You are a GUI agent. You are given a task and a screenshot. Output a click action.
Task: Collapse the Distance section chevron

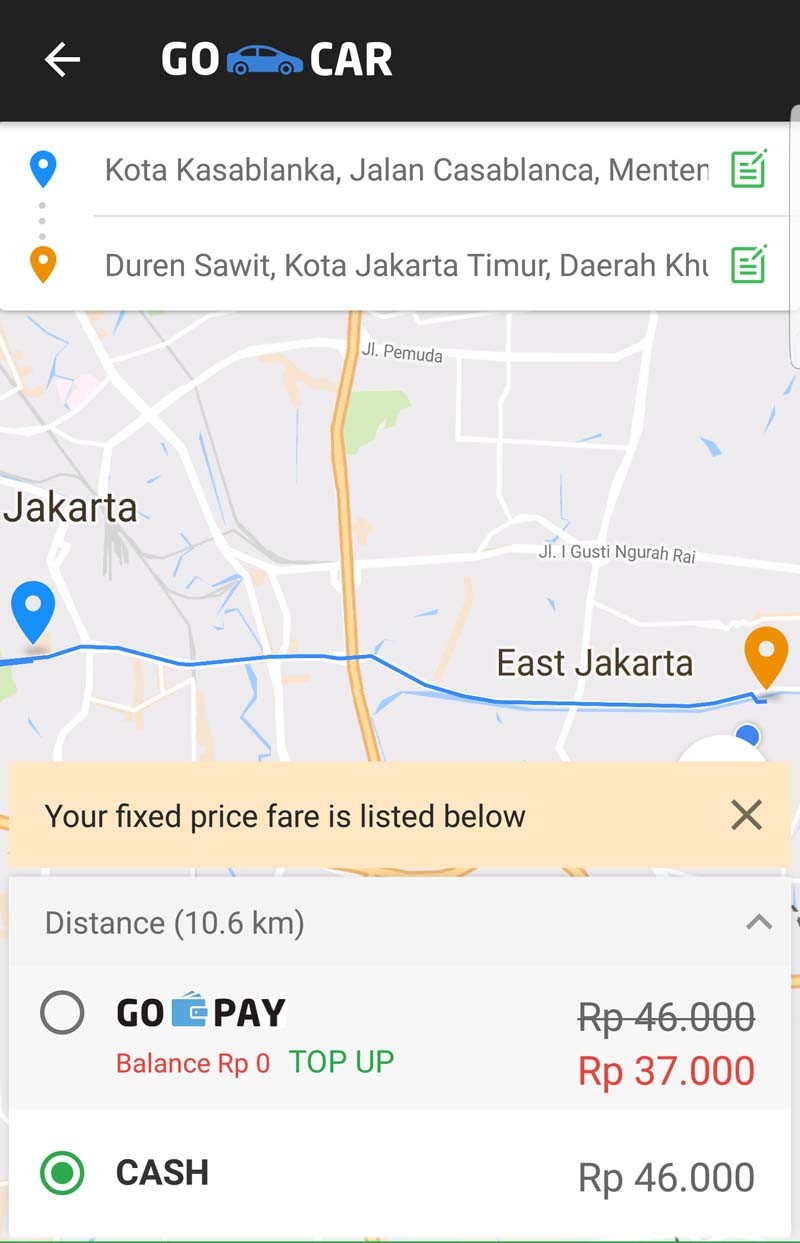pos(759,922)
